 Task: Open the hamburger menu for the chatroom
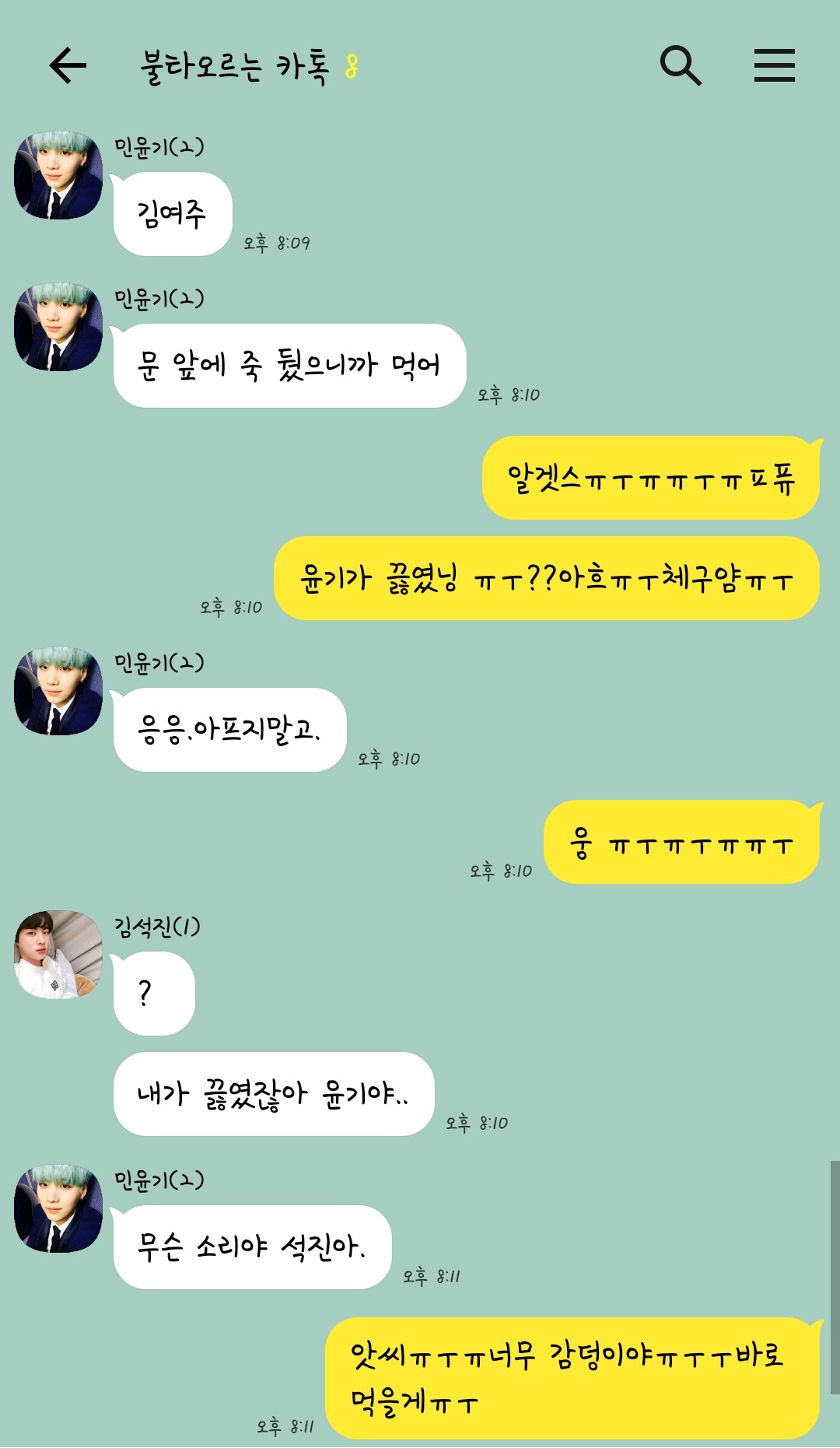[x=775, y=65]
